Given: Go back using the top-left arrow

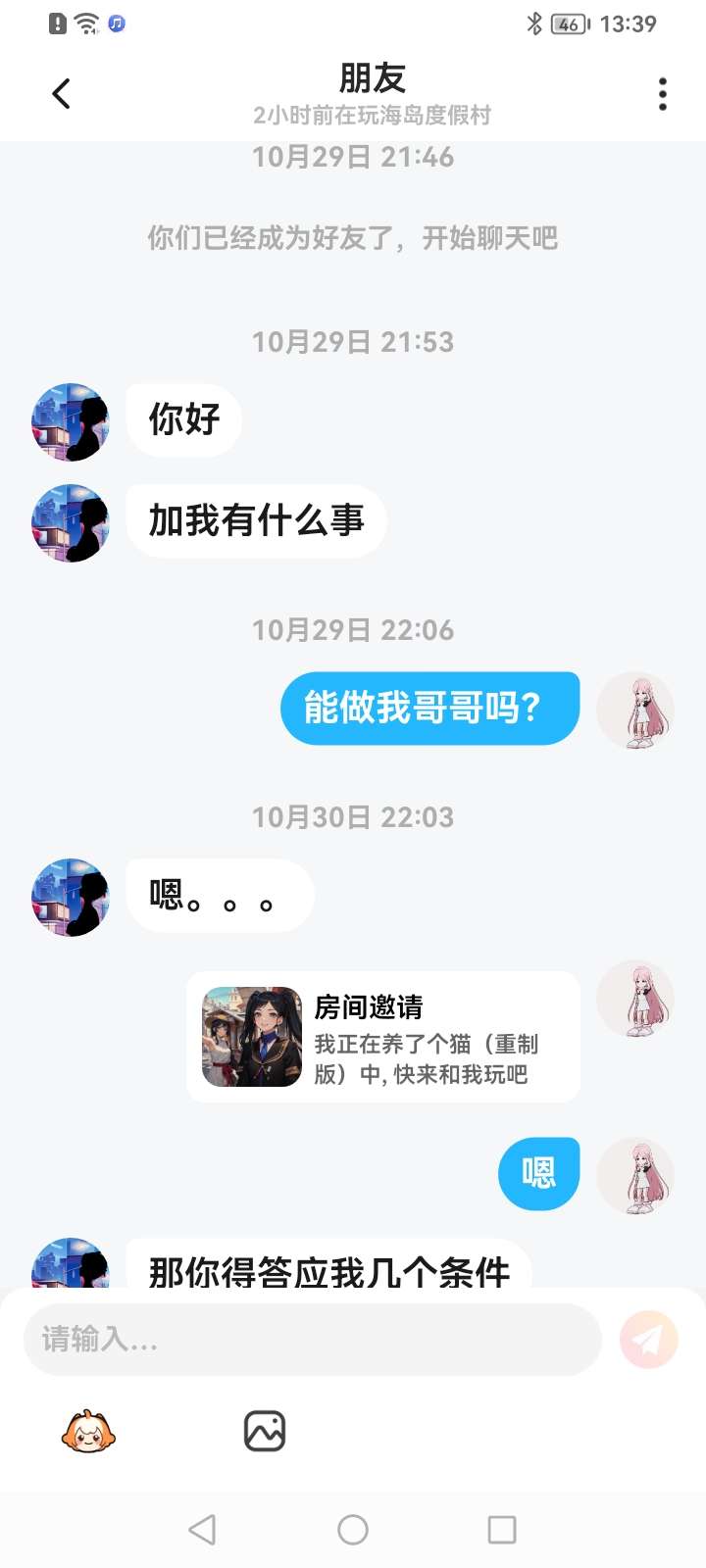Looking at the screenshot, I should (61, 94).
